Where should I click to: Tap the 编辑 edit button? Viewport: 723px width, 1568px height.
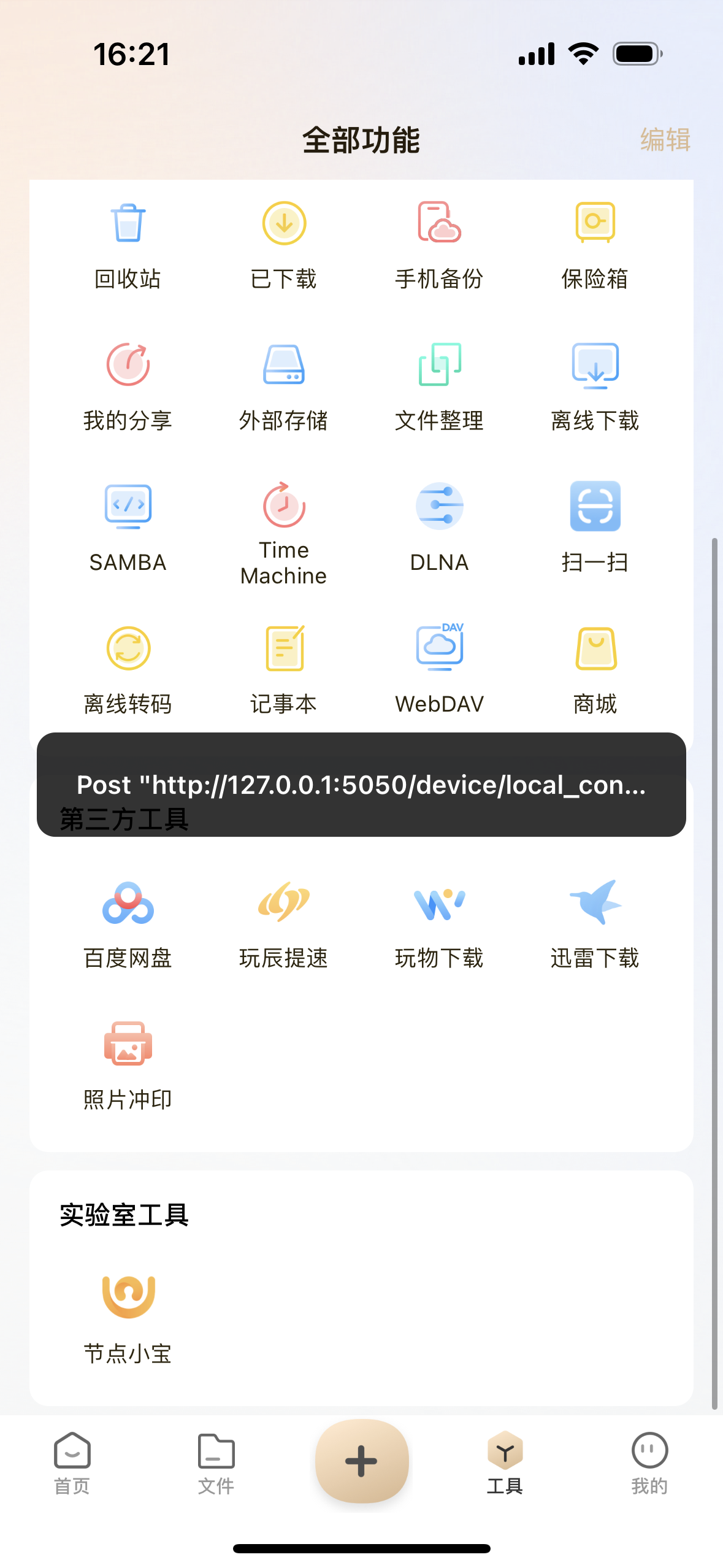(665, 140)
